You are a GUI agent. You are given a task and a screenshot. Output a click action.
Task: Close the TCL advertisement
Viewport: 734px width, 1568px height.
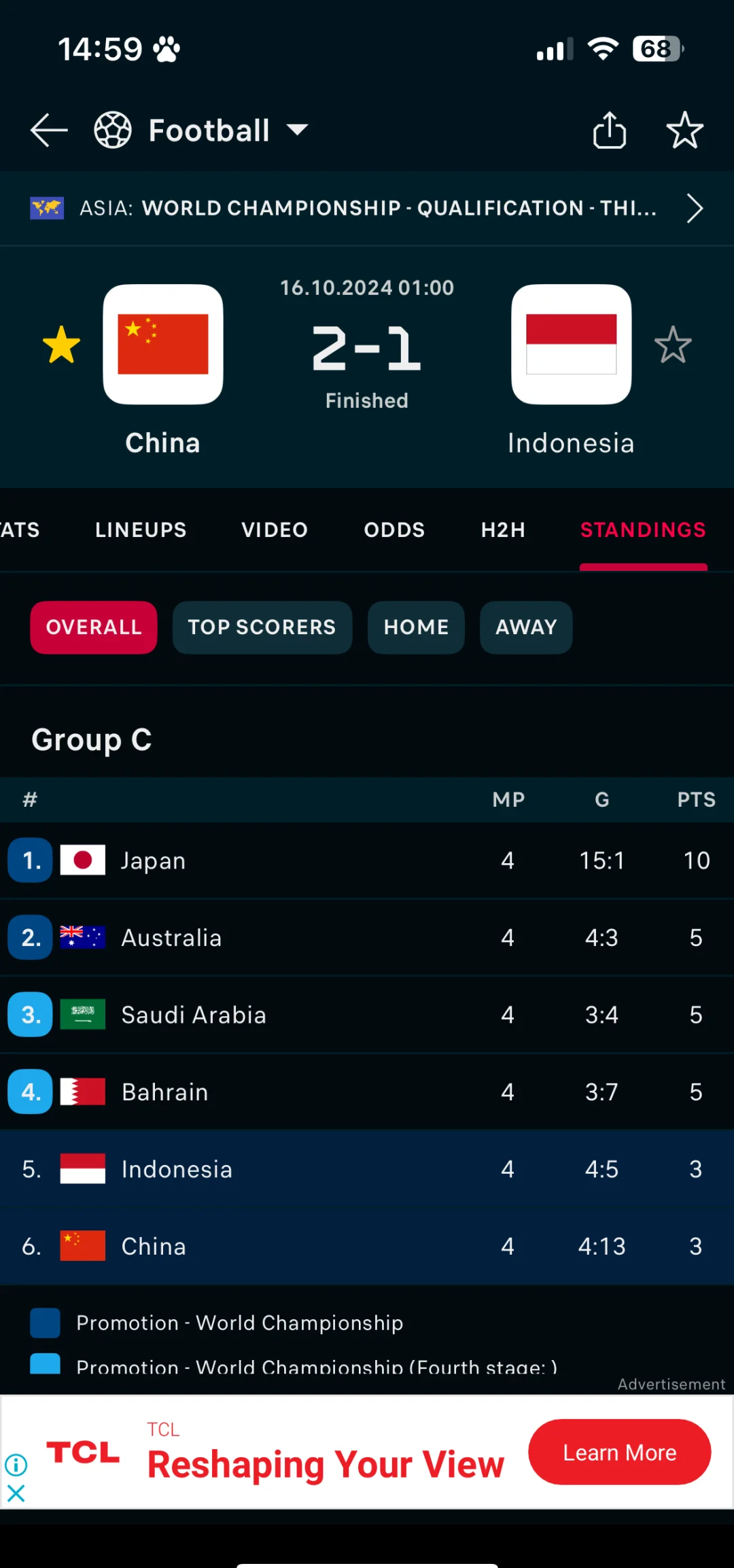(16, 1493)
